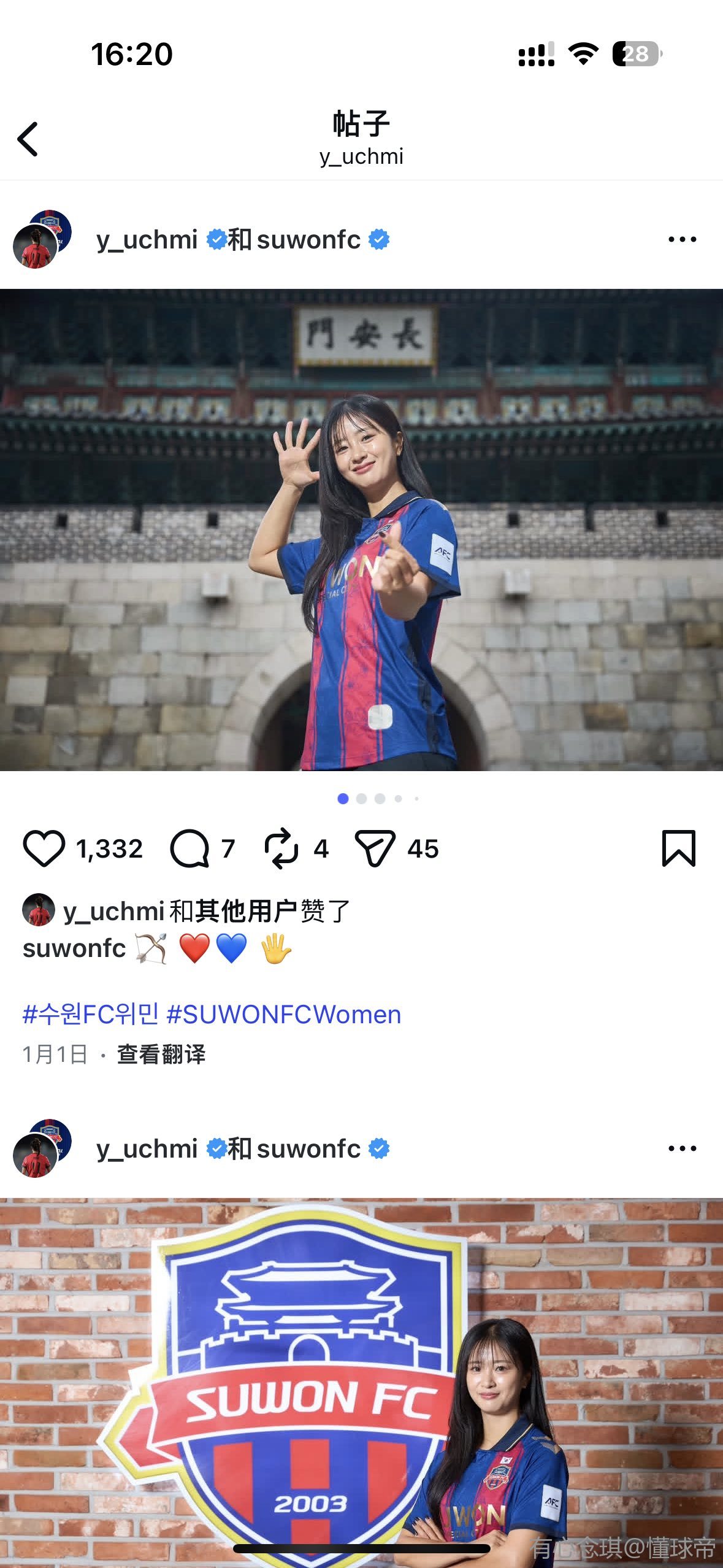The width and height of the screenshot is (723, 1568).
Task: Open overflow menu of the second post
Action: coord(682,1148)
